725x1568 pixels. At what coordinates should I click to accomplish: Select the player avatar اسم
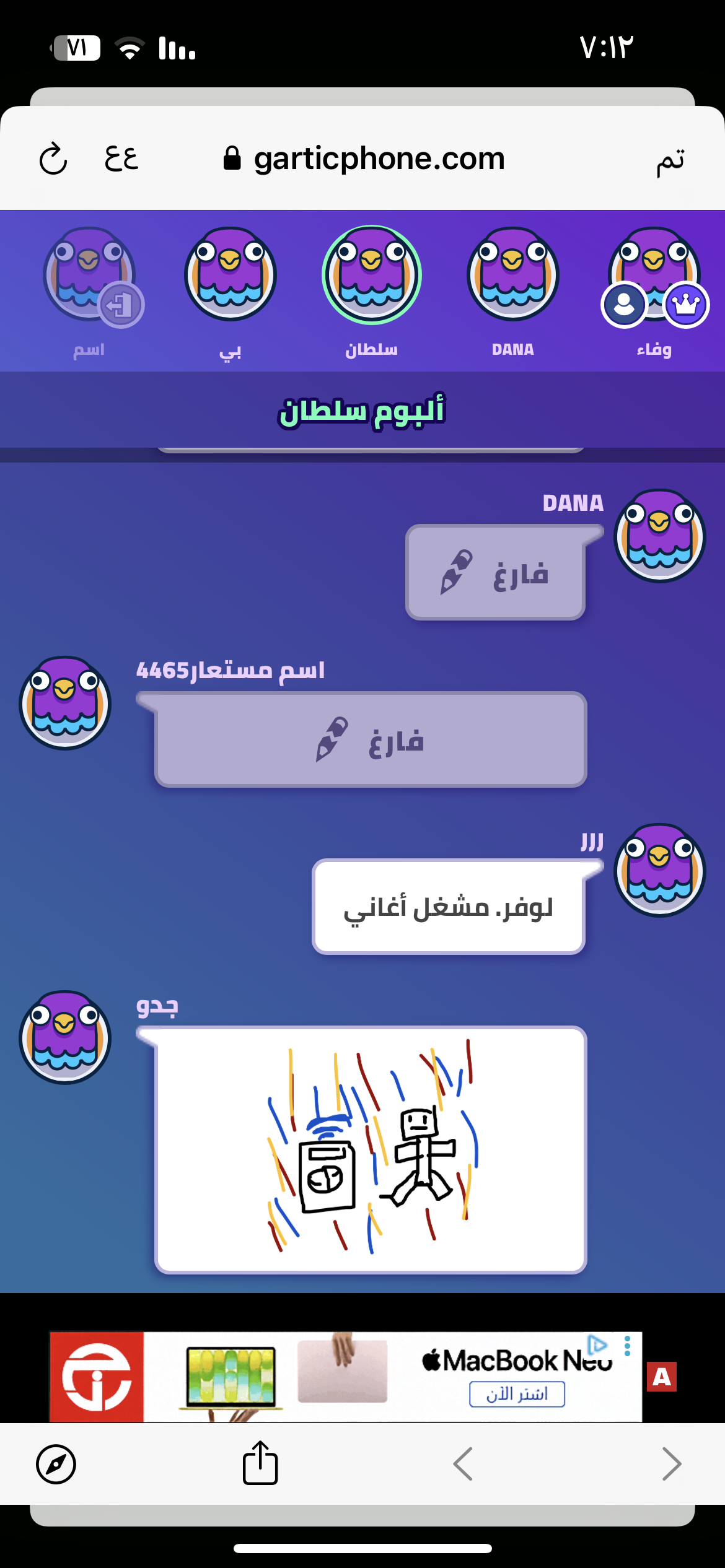(x=89, y=274)
